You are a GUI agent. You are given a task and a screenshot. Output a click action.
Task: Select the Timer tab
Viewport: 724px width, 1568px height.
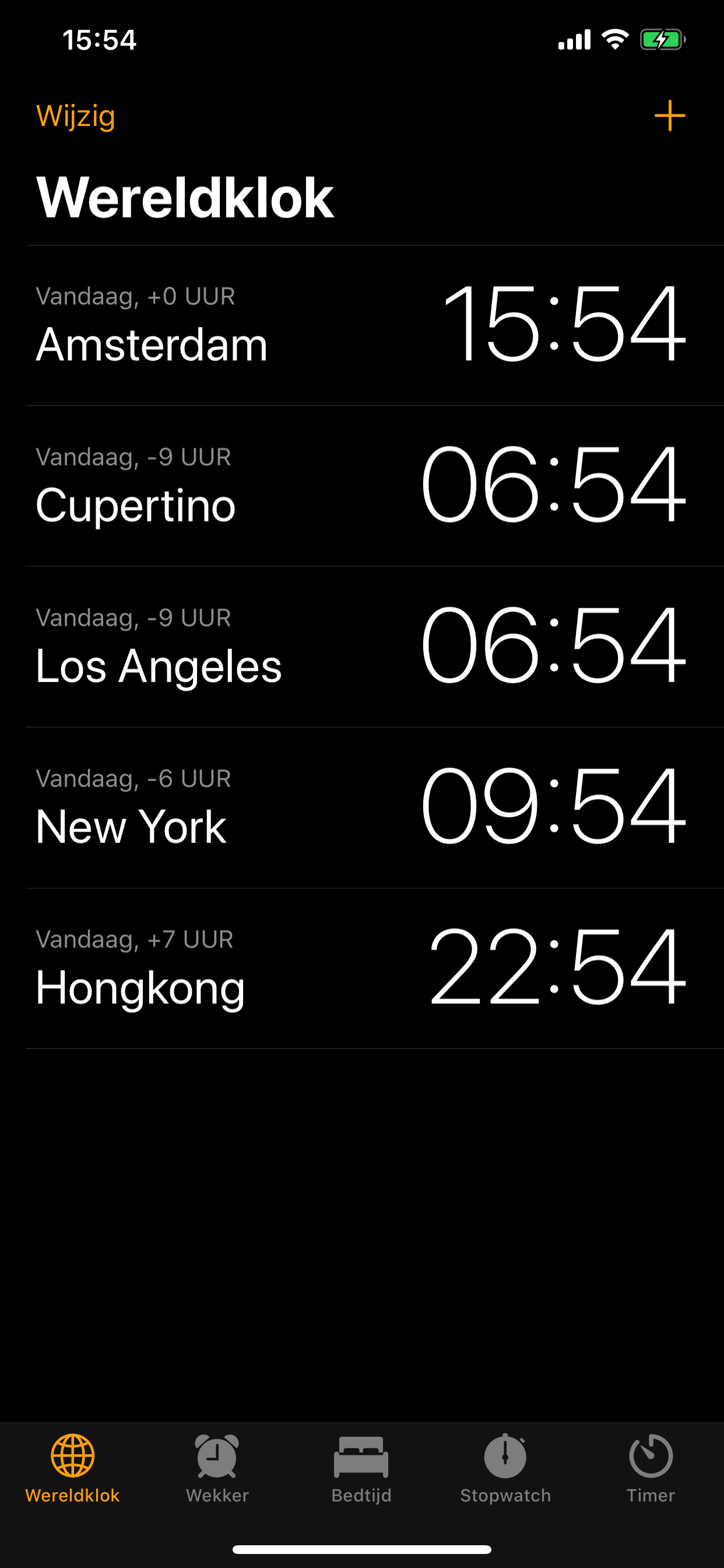coord(651,1468)
